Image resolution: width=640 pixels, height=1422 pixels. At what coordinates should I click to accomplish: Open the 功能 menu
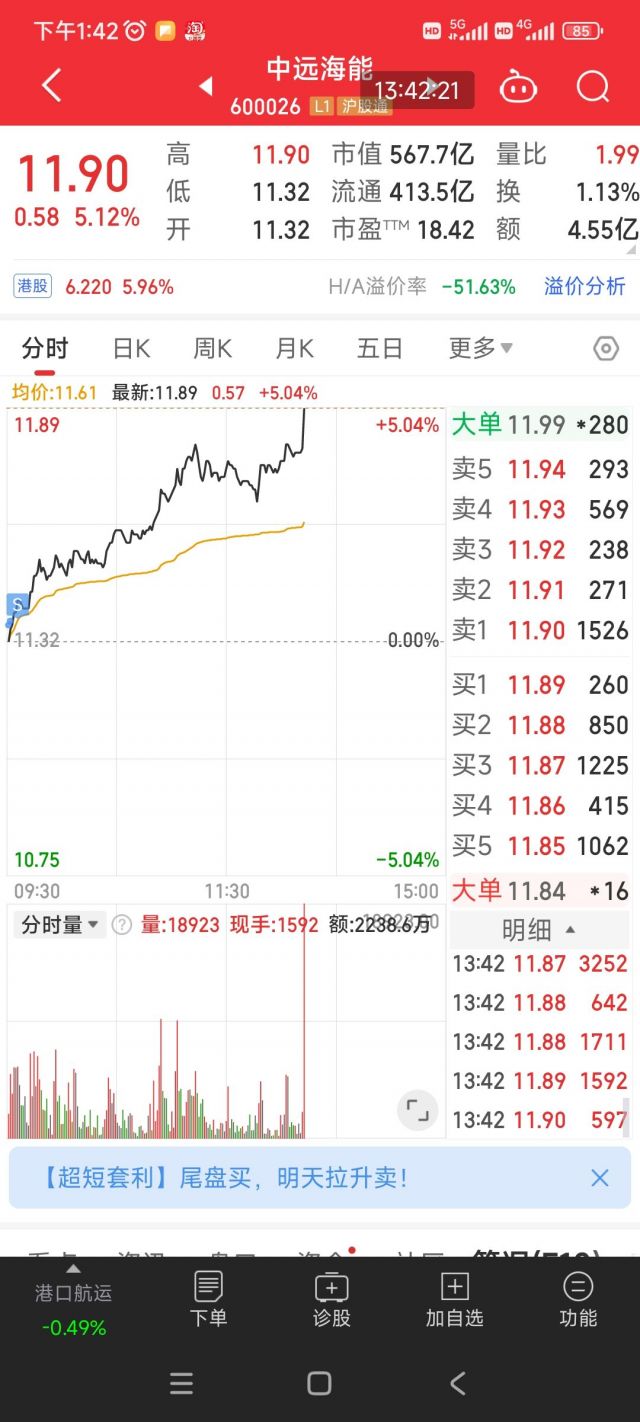click(x=578, y=1299)
